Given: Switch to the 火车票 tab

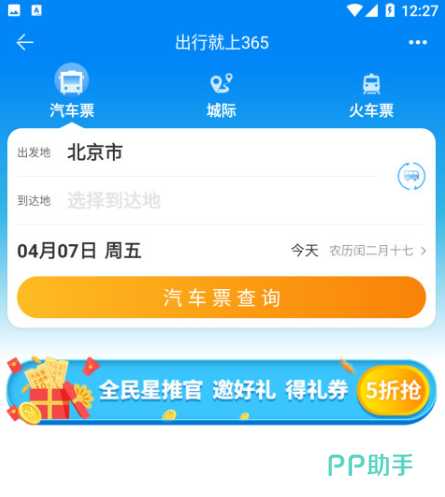Looking at the screenshot, I should click(x=371, y=96).
